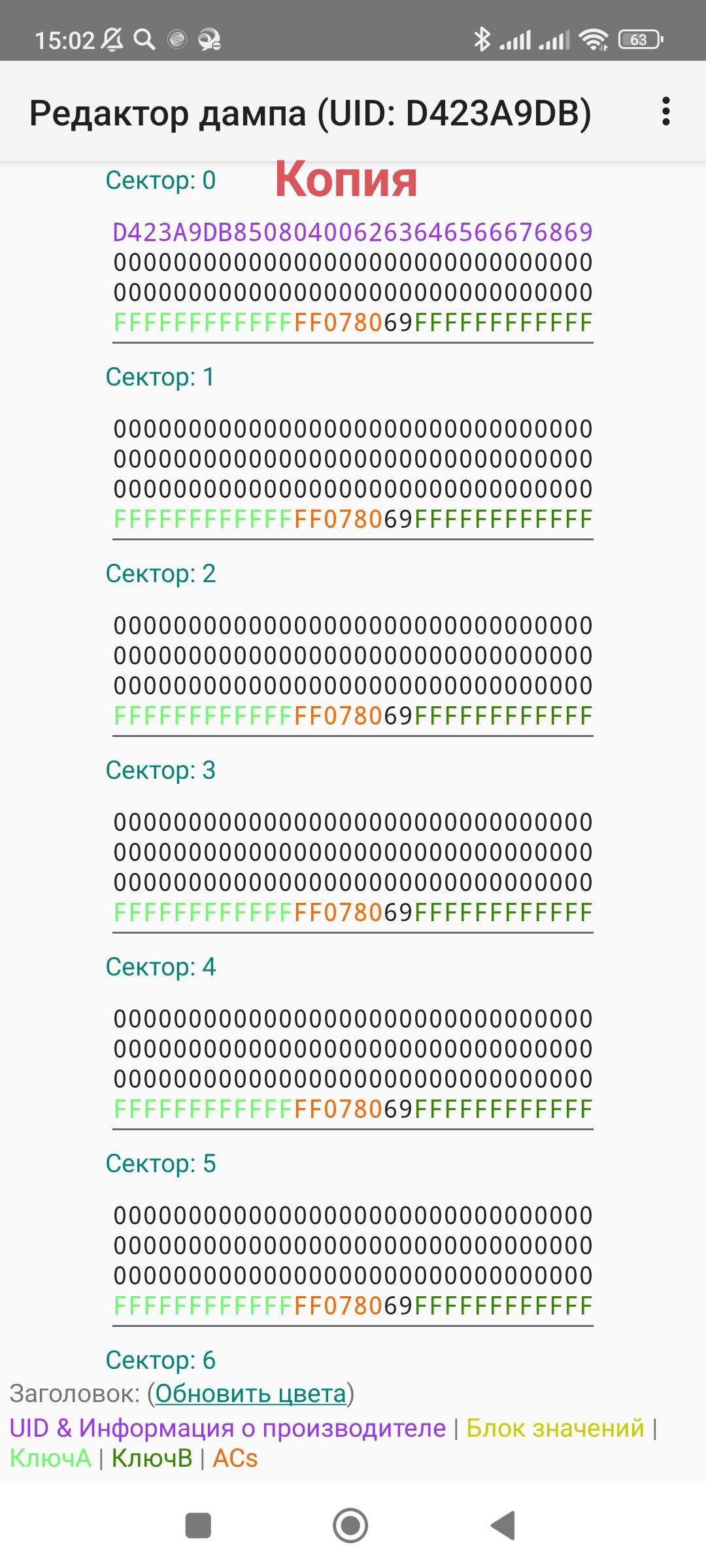Focus the hex data block under Сектор: 3
This screenshot has height=1568, width=706.
tap(353, 868)
